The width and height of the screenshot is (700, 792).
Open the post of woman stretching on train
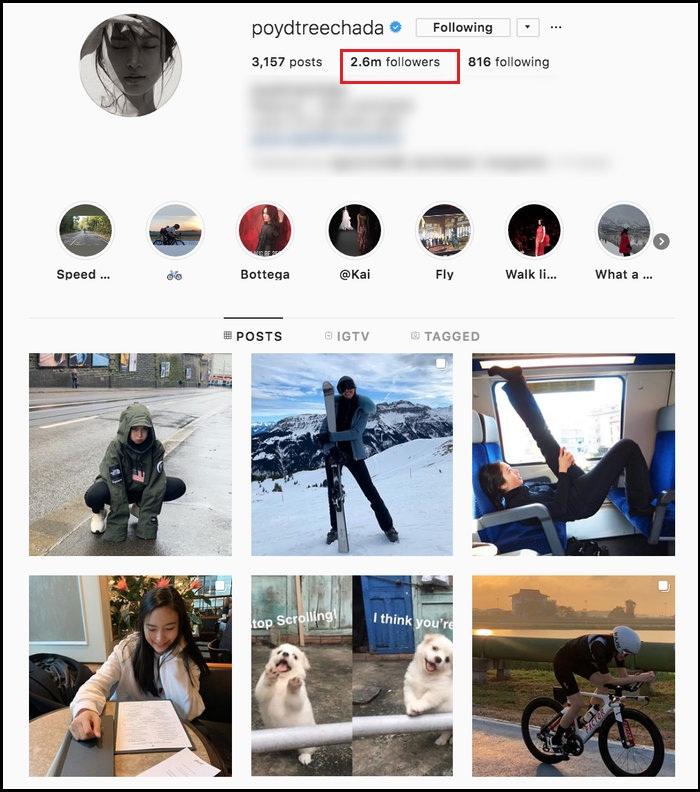tap(573, 454)
